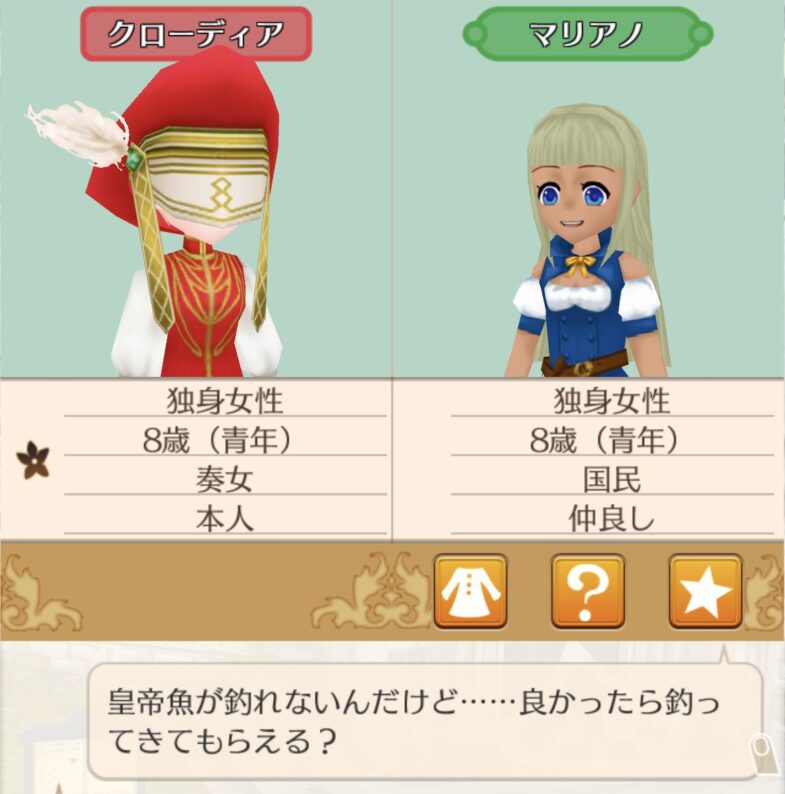Tap the star favorite button
Viewport: 785px width, 794px height.
pyautogui.click(x=705, y=592)
